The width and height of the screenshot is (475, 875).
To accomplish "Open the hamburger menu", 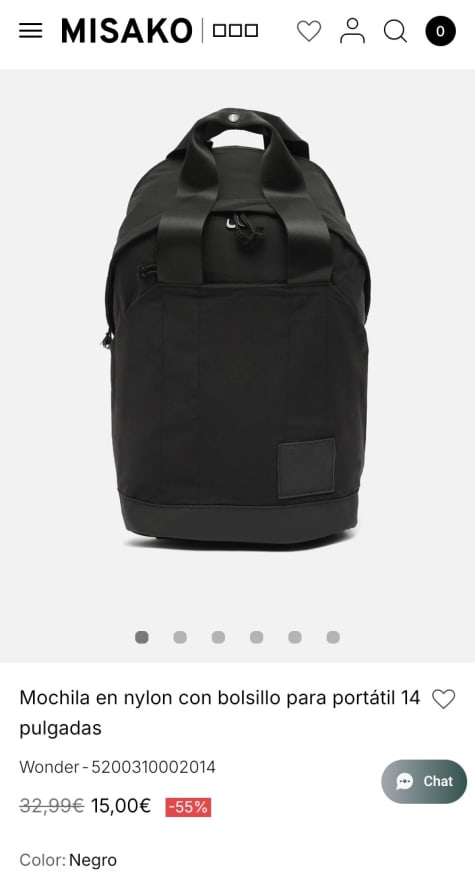I will point(30,31).
